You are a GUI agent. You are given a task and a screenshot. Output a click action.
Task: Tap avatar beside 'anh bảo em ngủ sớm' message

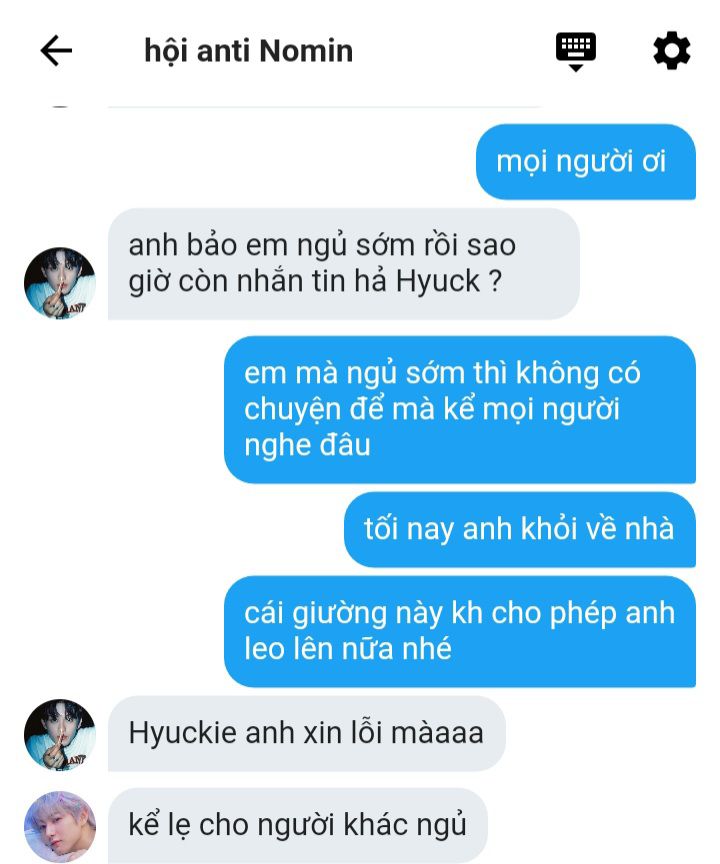60,284
